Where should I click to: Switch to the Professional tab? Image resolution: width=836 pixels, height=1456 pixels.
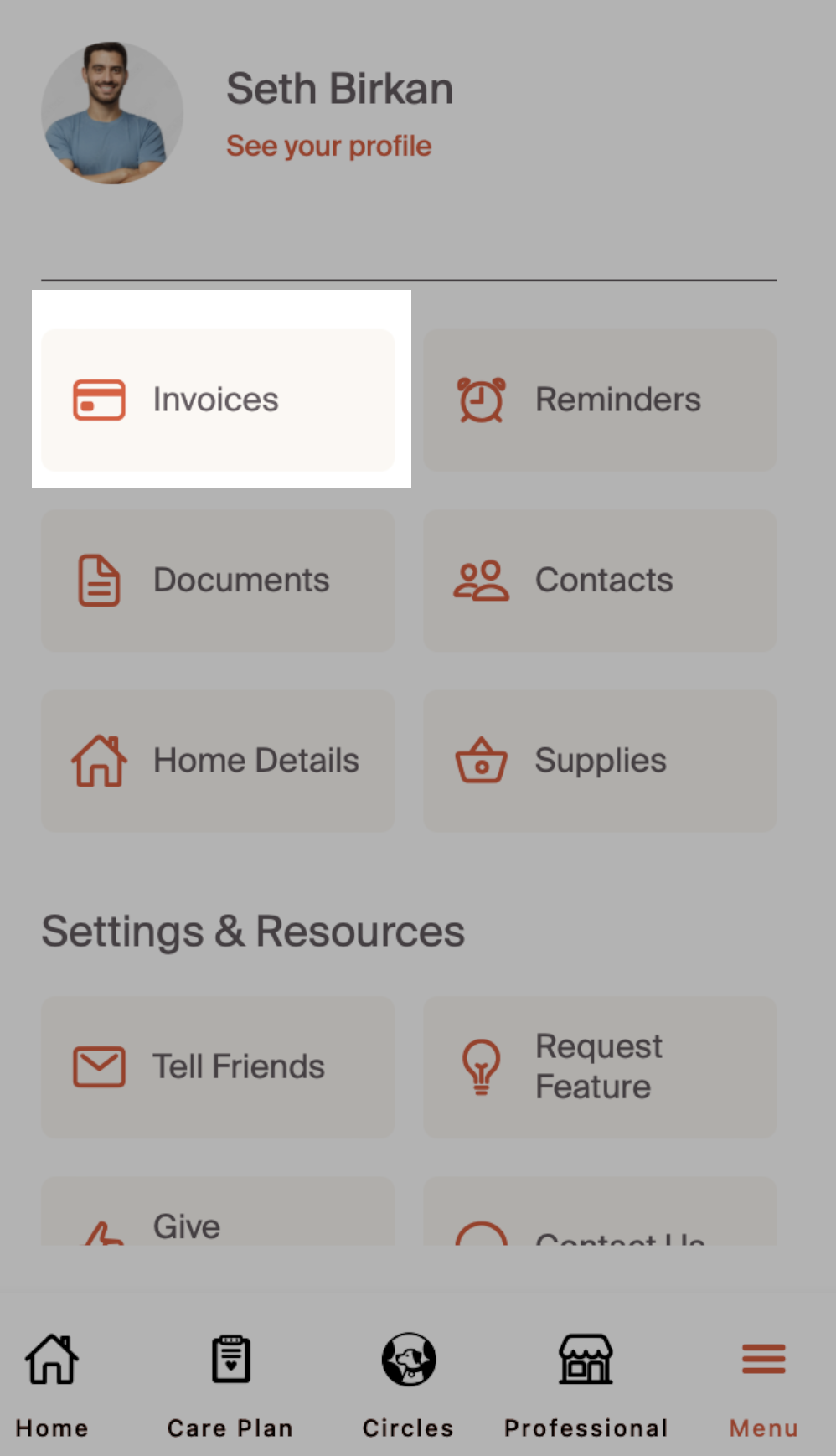click(586, 1382)
